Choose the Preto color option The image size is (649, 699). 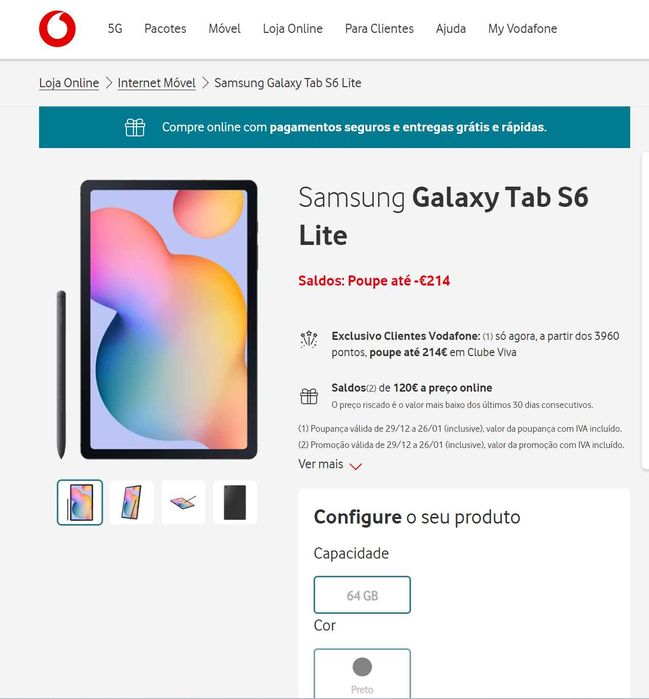click(x=362, y=673)
